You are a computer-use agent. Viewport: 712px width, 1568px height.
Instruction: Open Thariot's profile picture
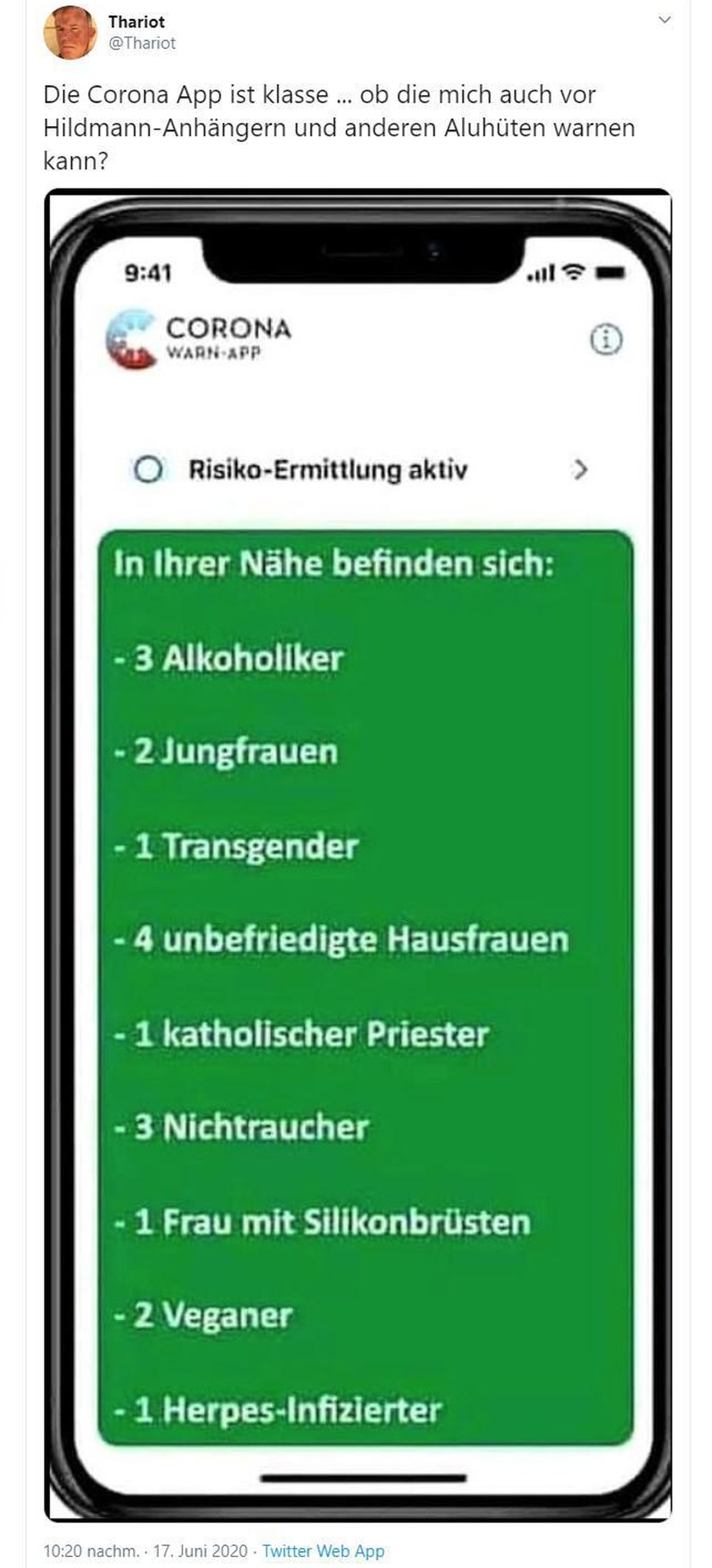(70, 33)
